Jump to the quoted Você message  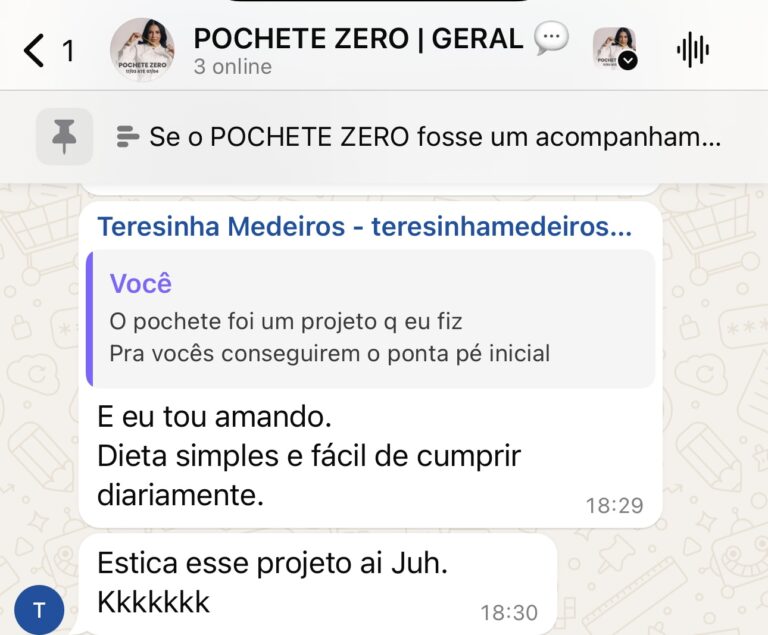(x=370, y=318)
